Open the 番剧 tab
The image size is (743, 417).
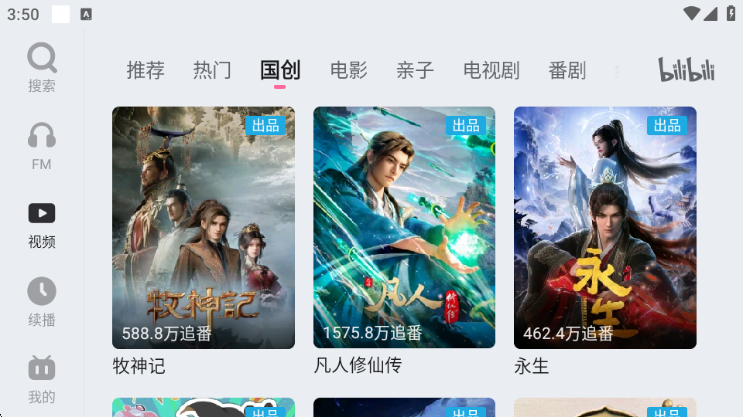pyautogui.click(x=567, y=70)
